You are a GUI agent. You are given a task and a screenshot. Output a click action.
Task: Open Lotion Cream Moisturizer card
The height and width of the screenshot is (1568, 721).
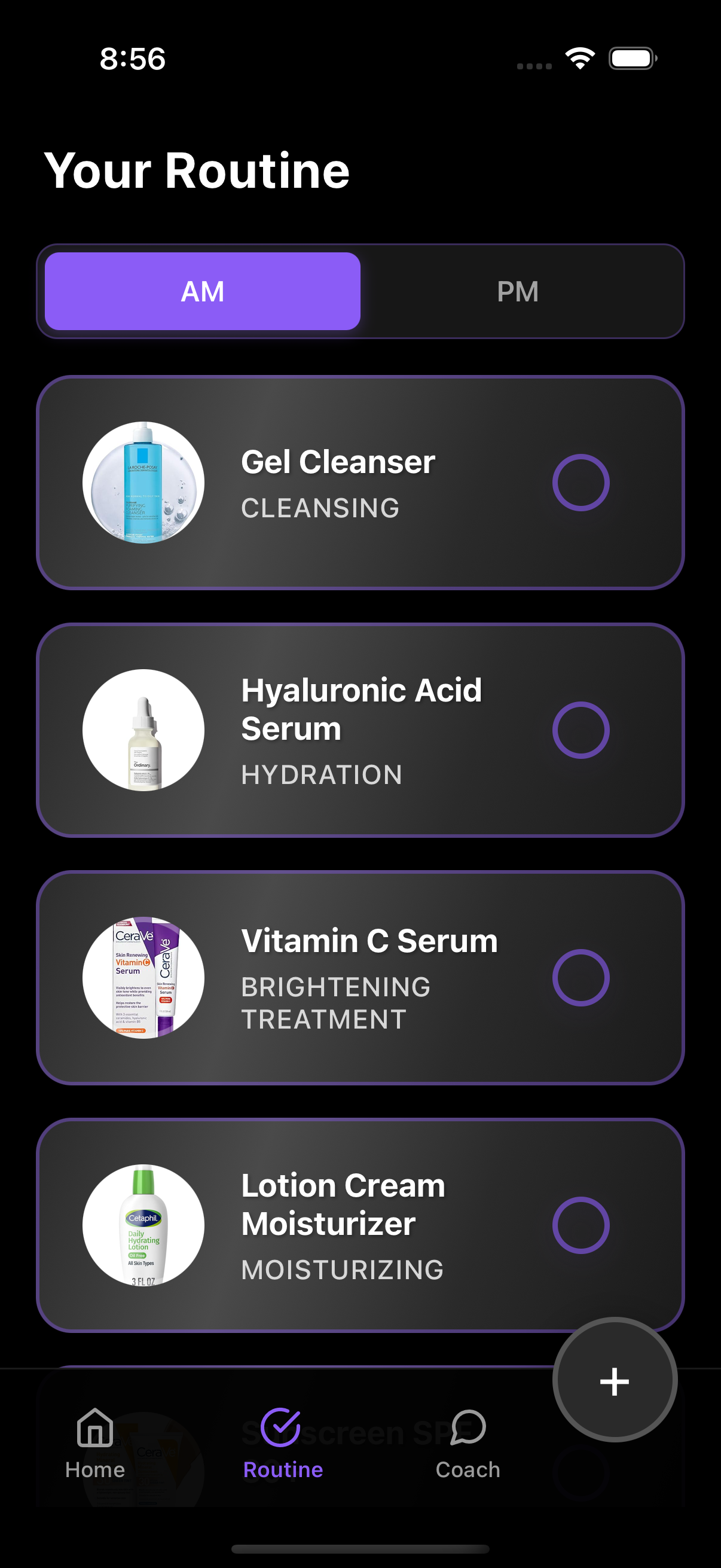click(343, 1225)
